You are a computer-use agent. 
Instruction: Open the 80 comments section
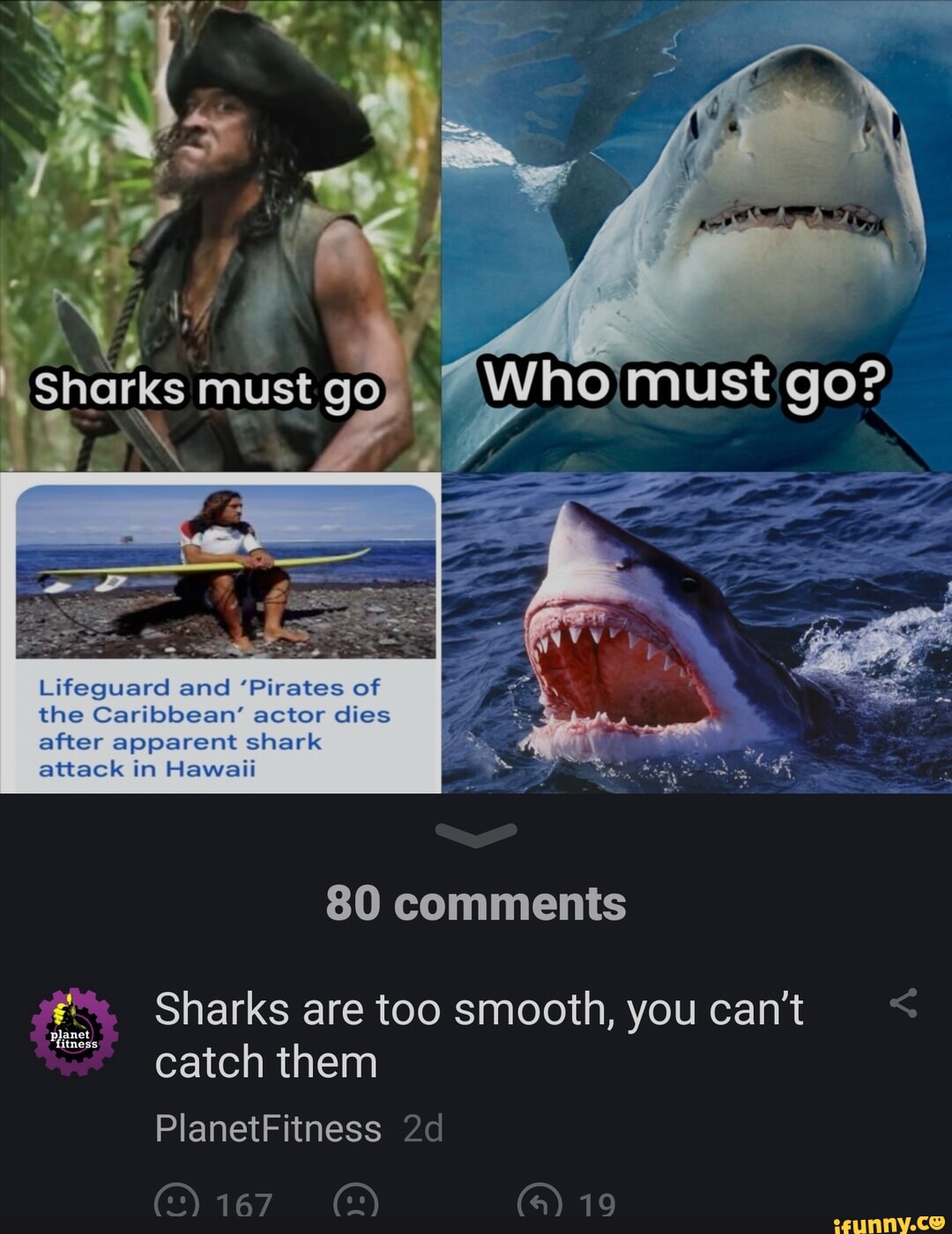476,902
